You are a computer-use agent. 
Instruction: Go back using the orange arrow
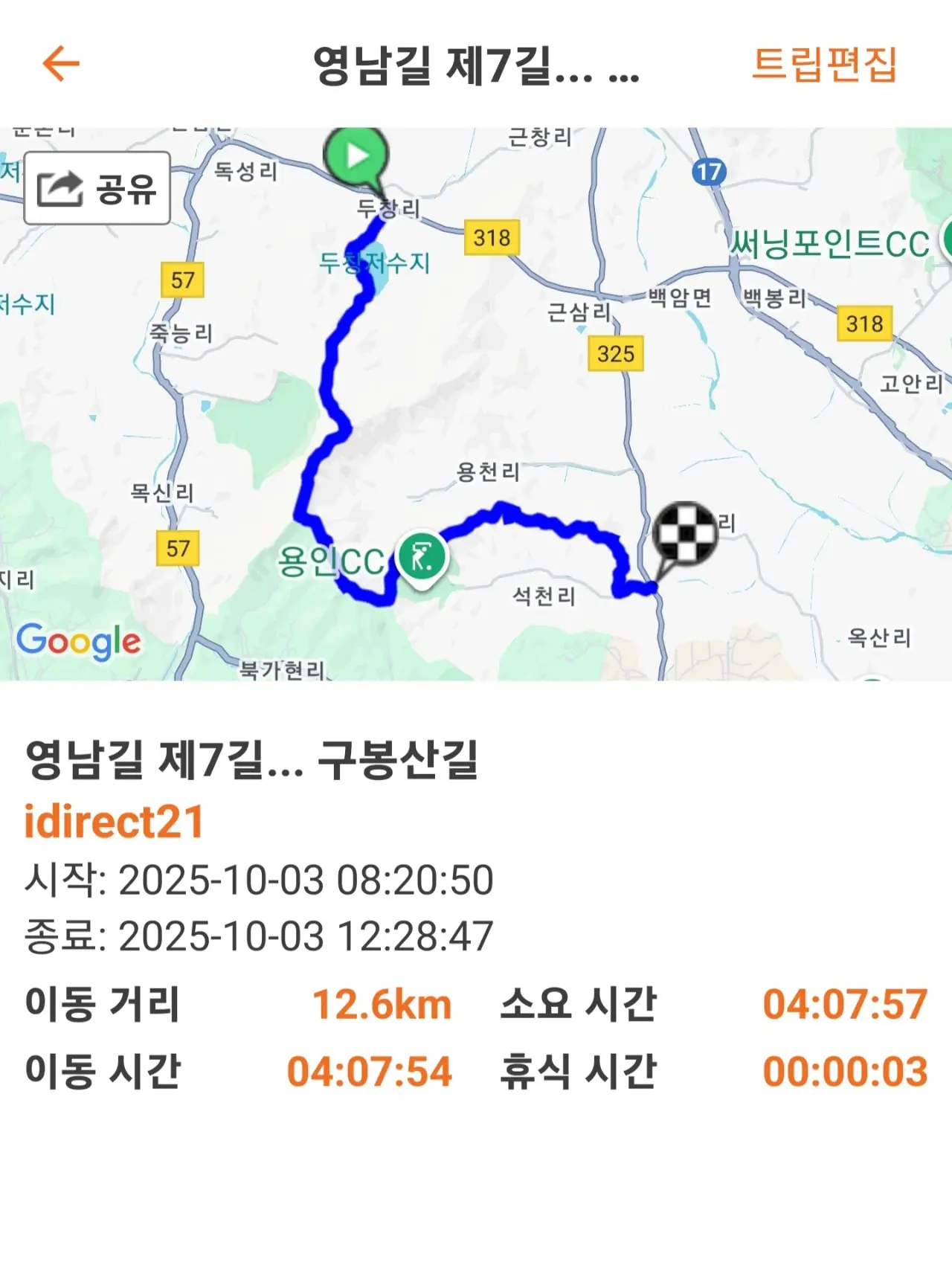coord(61,64)
